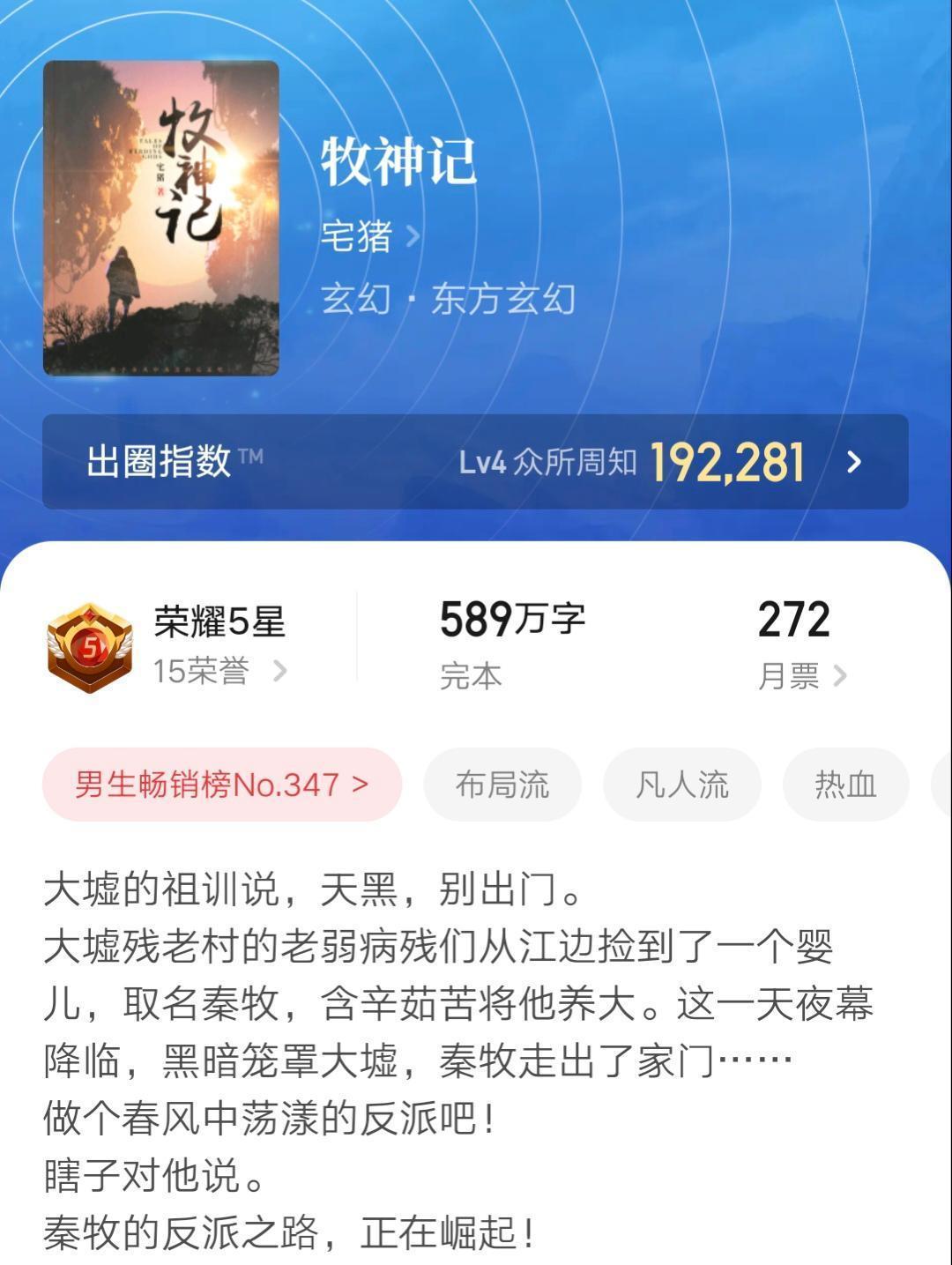Select the 凡人流 tag

pyautogui.click(x=682, y=785)
